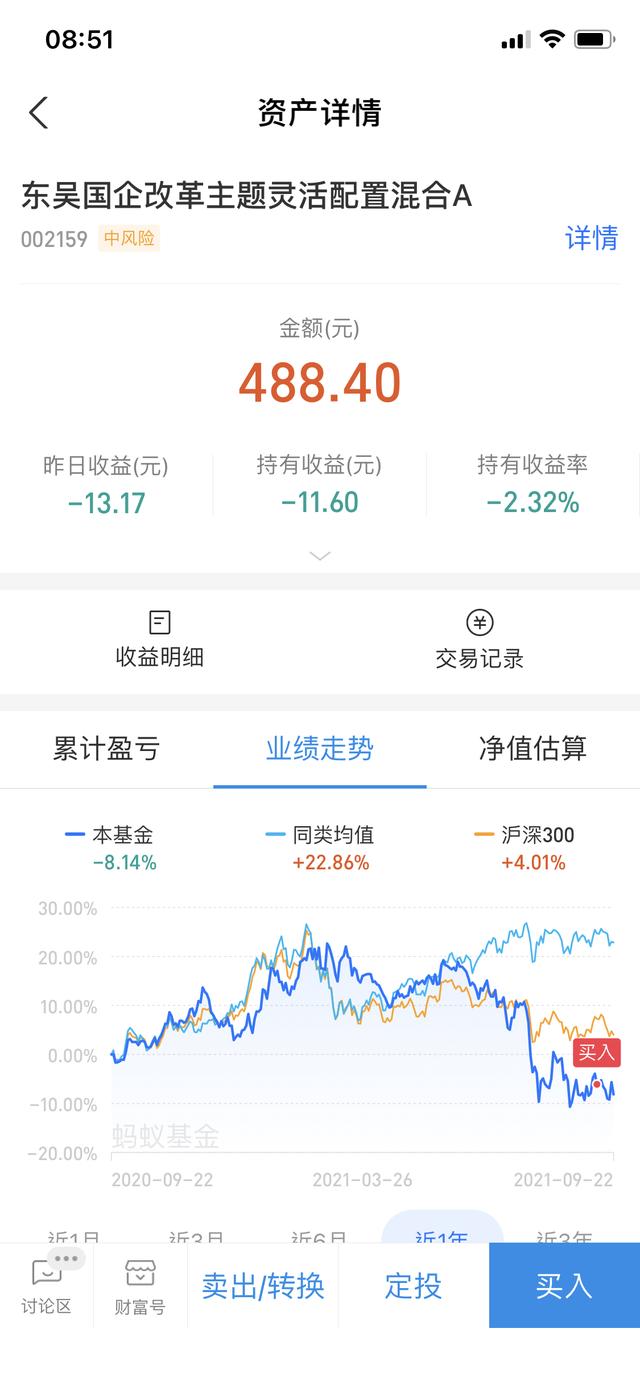Open 收益明细 earnings breakdown
The height and width of the screenshot is (1386, 640).
(160, 640)
